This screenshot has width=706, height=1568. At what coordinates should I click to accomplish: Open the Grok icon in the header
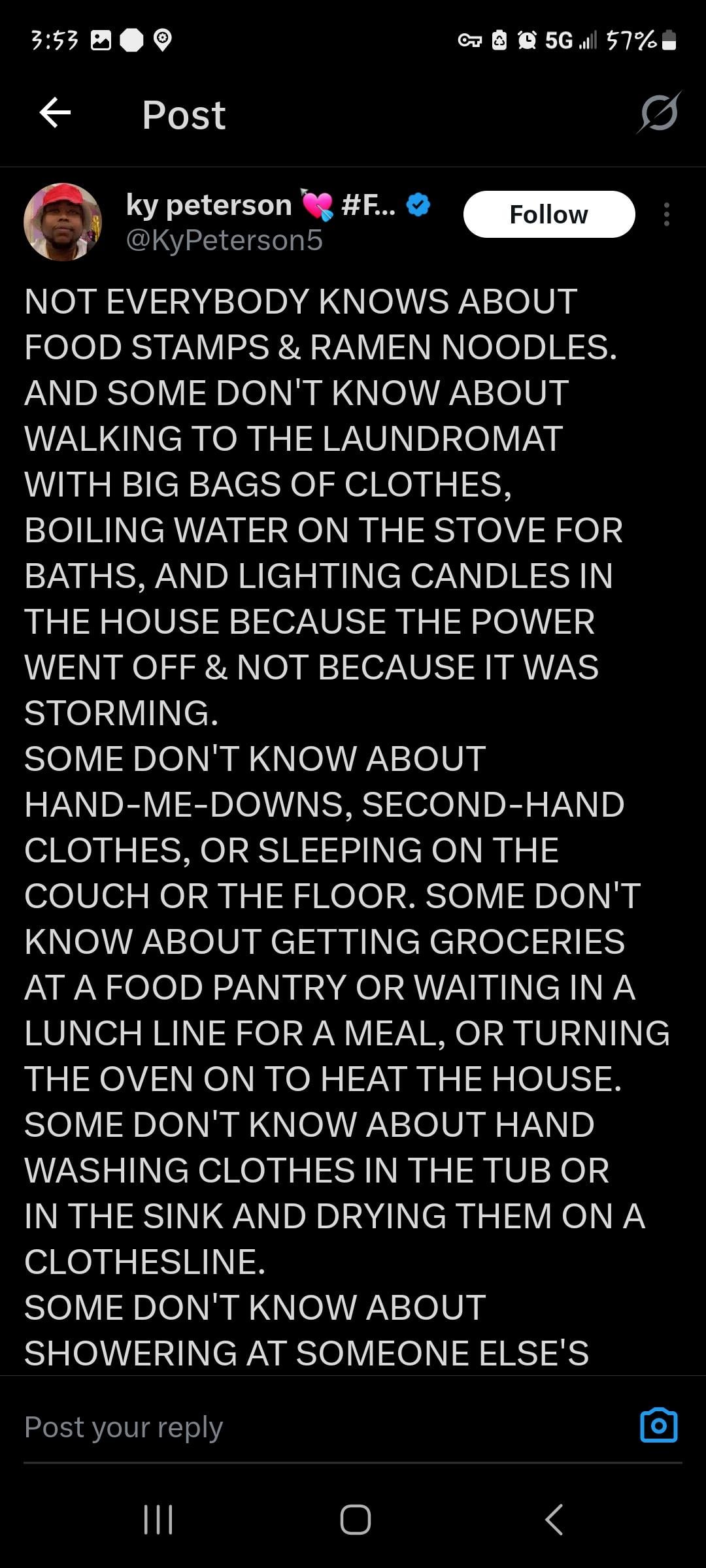tap(658, 114)
